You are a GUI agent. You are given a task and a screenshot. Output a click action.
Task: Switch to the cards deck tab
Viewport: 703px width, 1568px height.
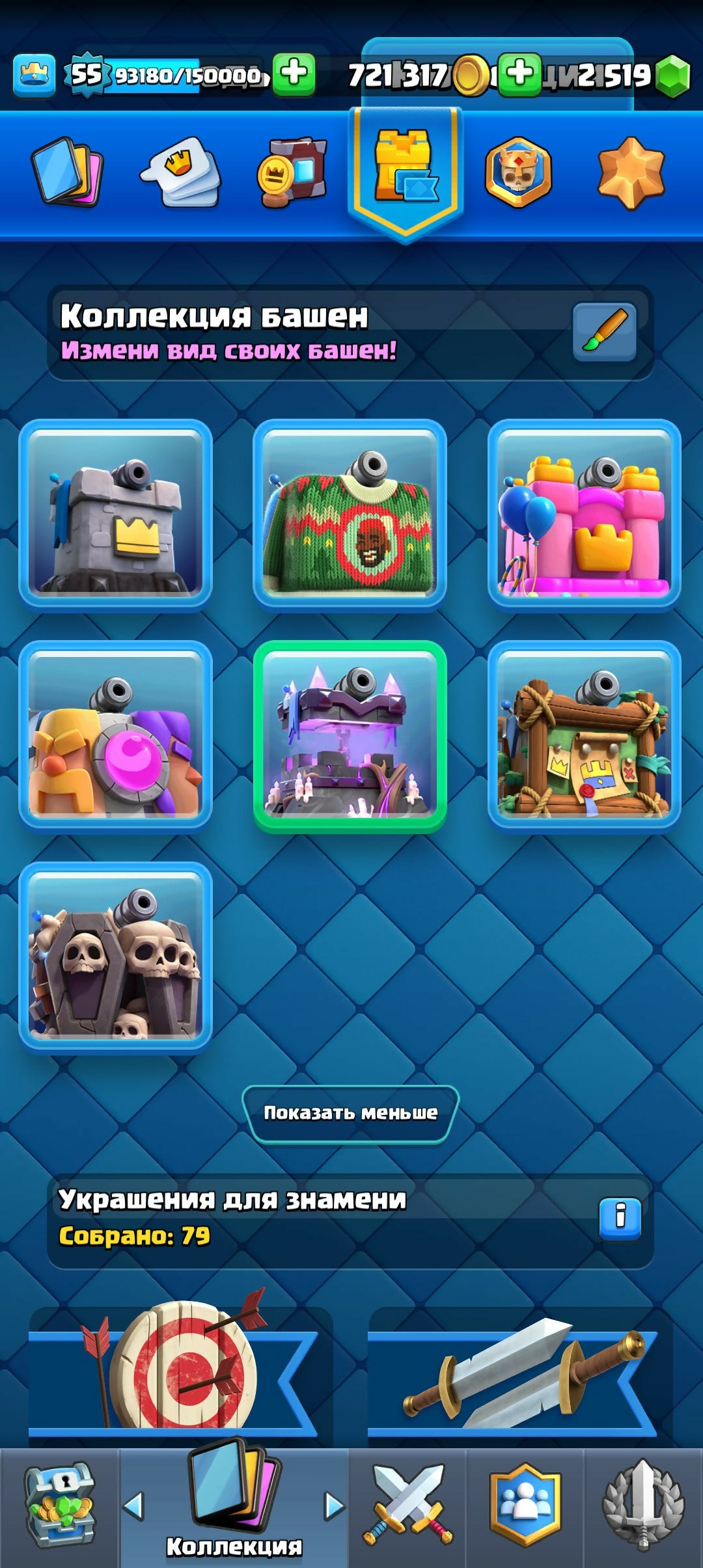[x=67, y=172]
